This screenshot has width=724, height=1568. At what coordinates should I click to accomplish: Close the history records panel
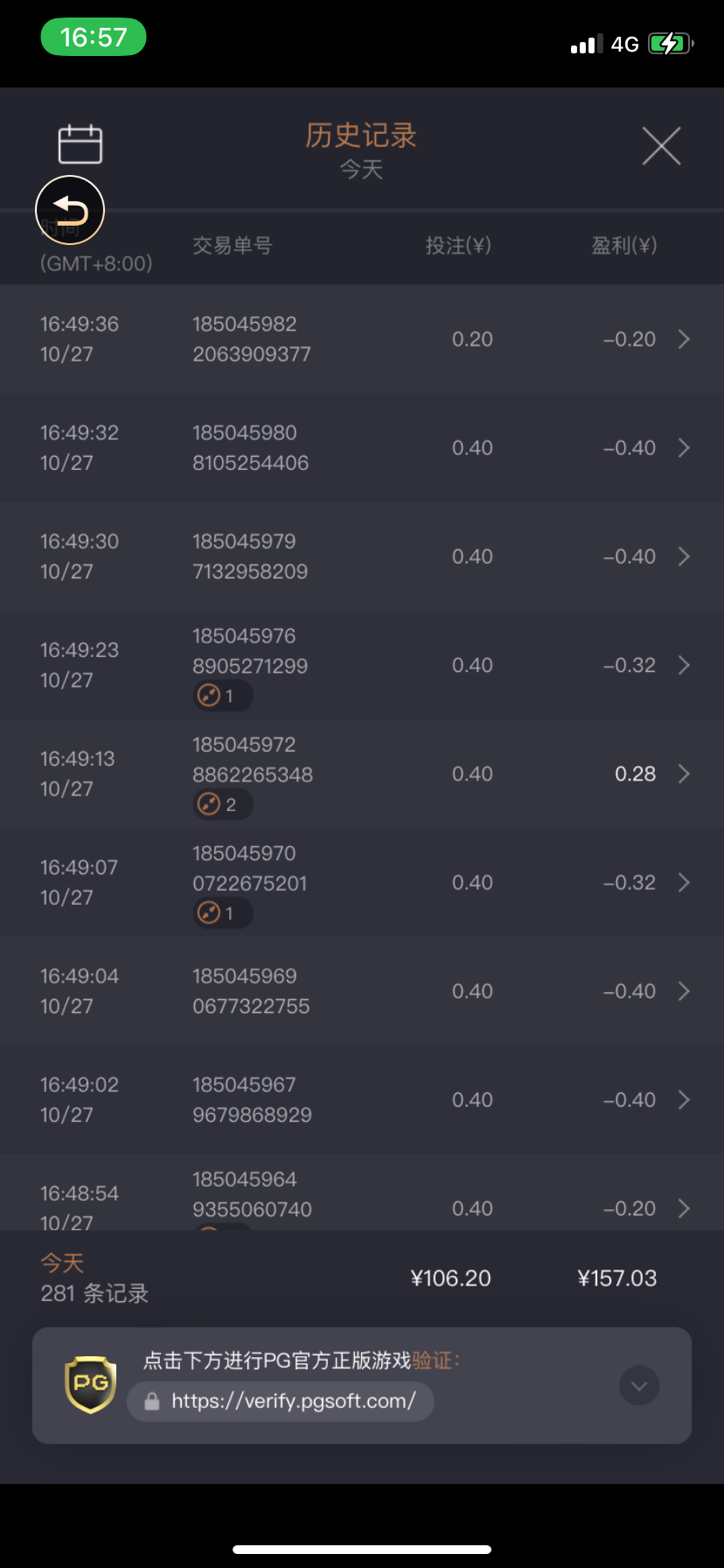(x=661, y=146)
